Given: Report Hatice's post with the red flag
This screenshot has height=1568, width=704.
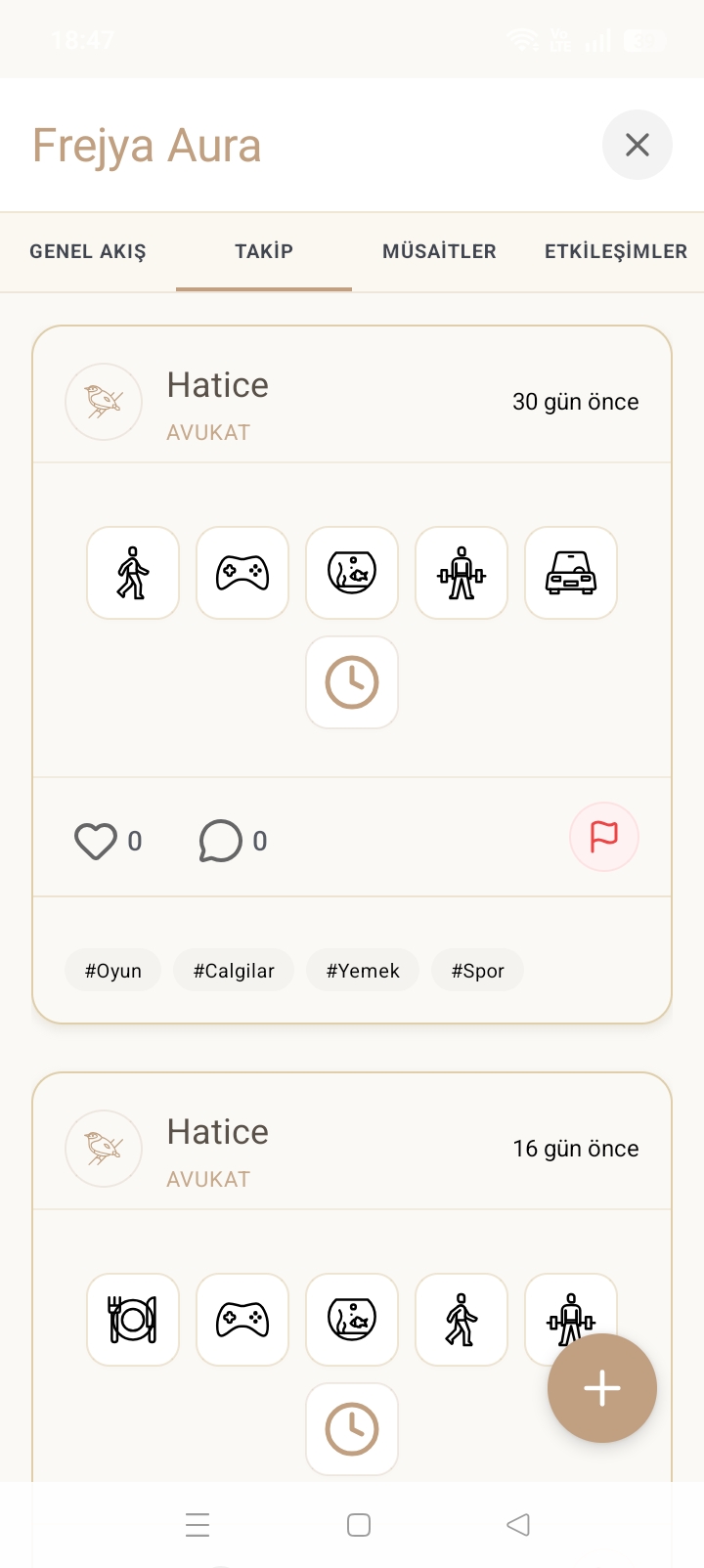Looking at the screenshot, I should (x=604, y=837).
